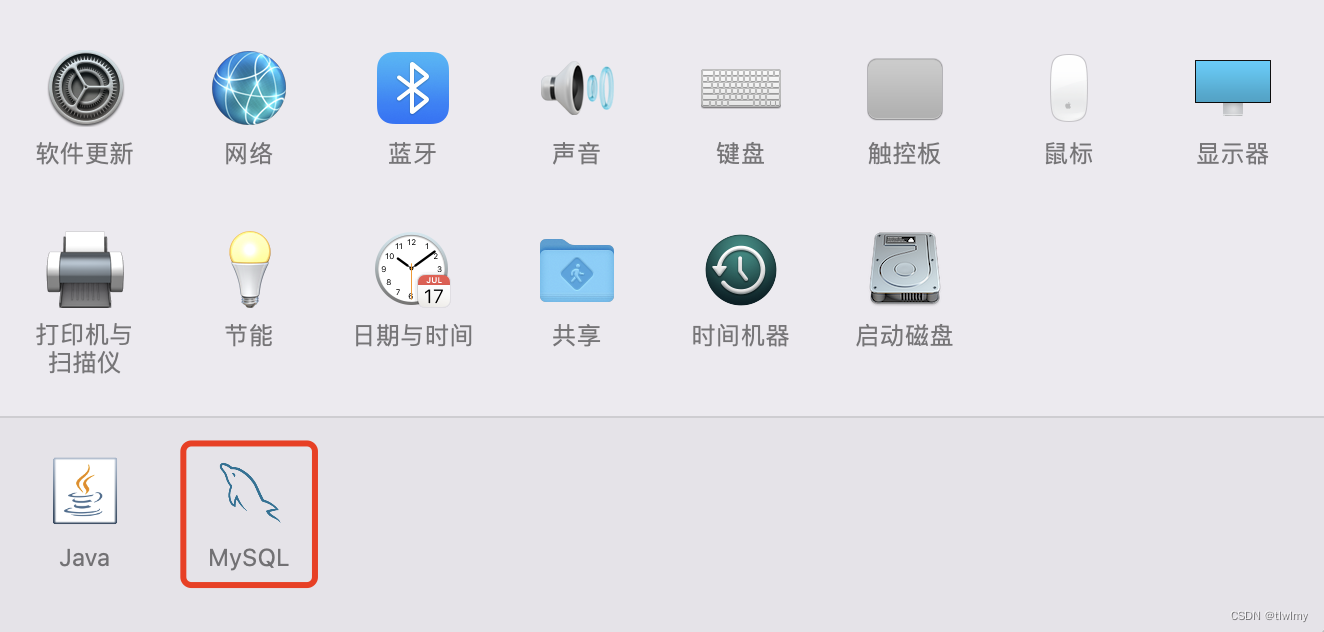
Task: Open the 共享 folder pane
Action: (x=577, y=270)
